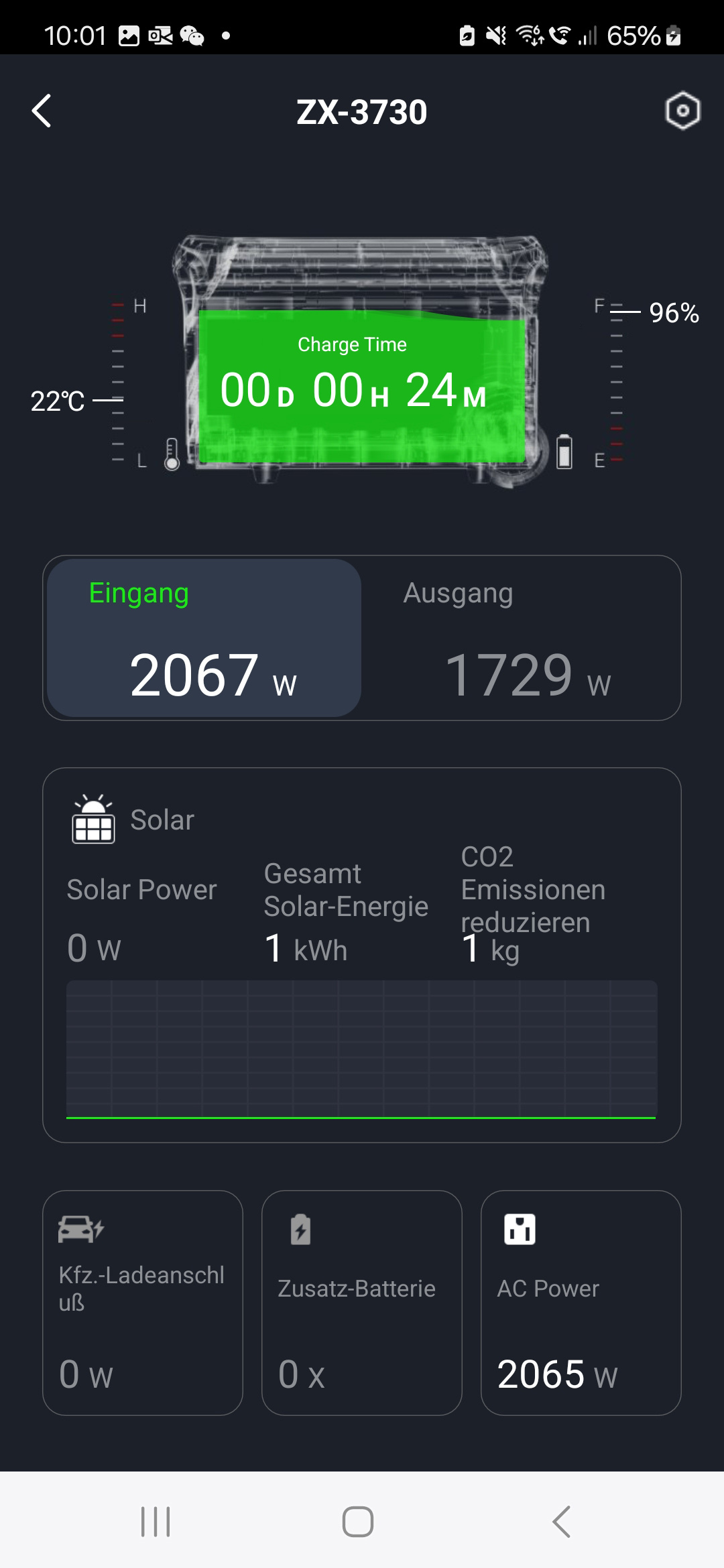The width and height of the screenshot is (724, 1568).
Task: Open device settings hexagon icon
Action: [682, 111]
